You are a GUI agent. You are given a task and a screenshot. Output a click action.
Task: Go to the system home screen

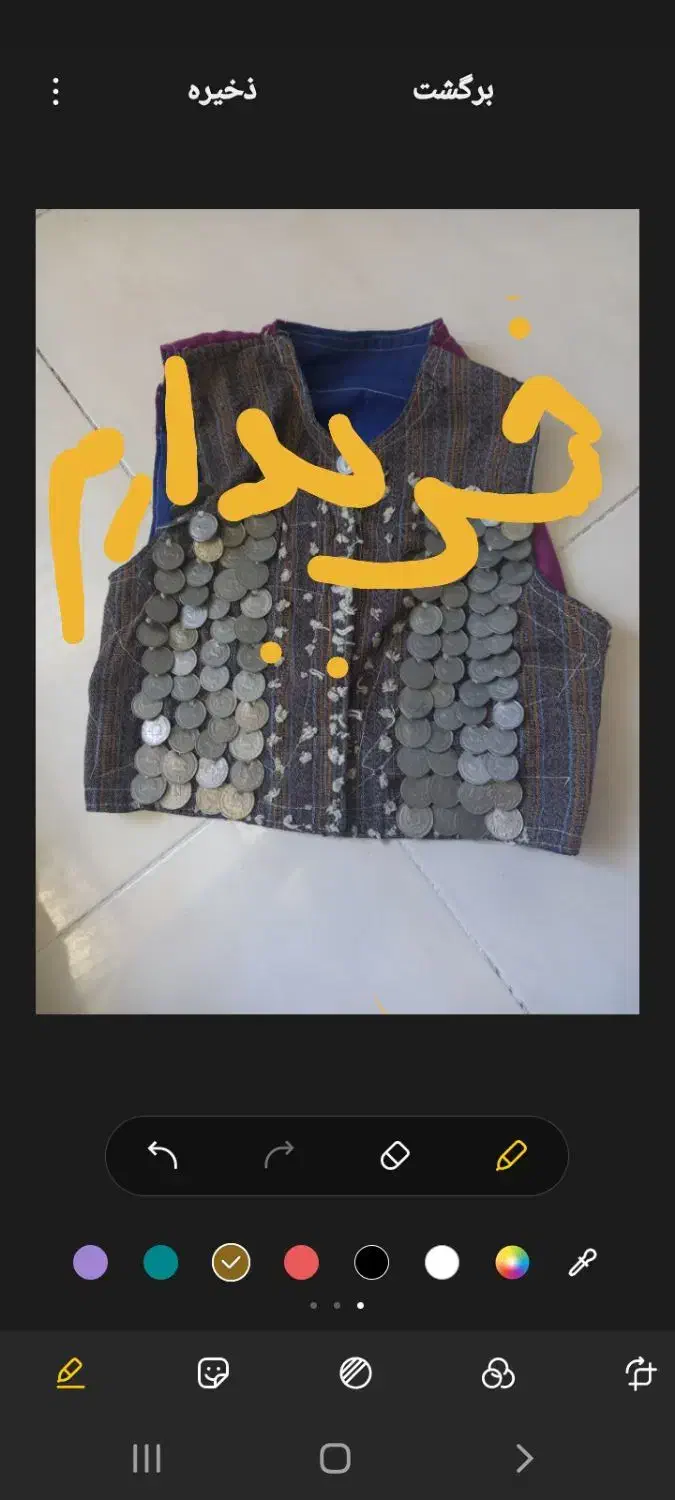click(335, 1459)
